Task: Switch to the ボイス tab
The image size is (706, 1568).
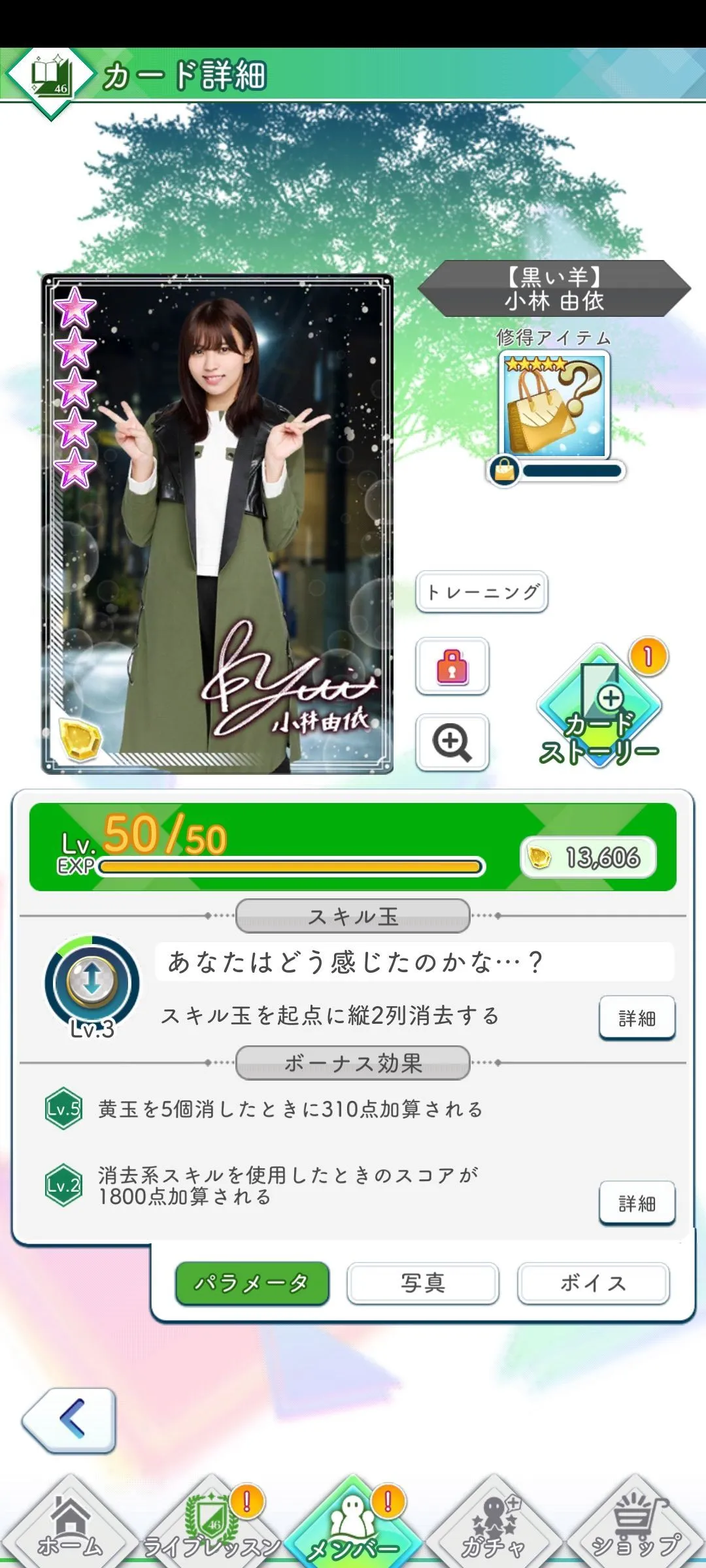Action: pos(593,1283)
